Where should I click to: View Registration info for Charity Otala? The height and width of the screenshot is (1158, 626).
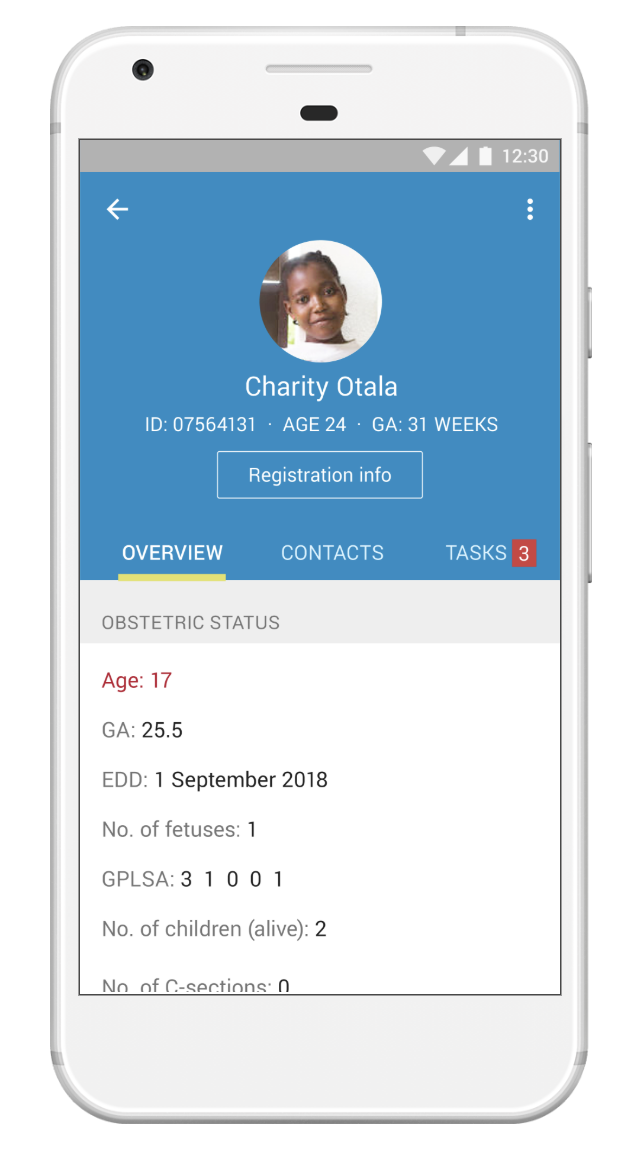point(320,475)
